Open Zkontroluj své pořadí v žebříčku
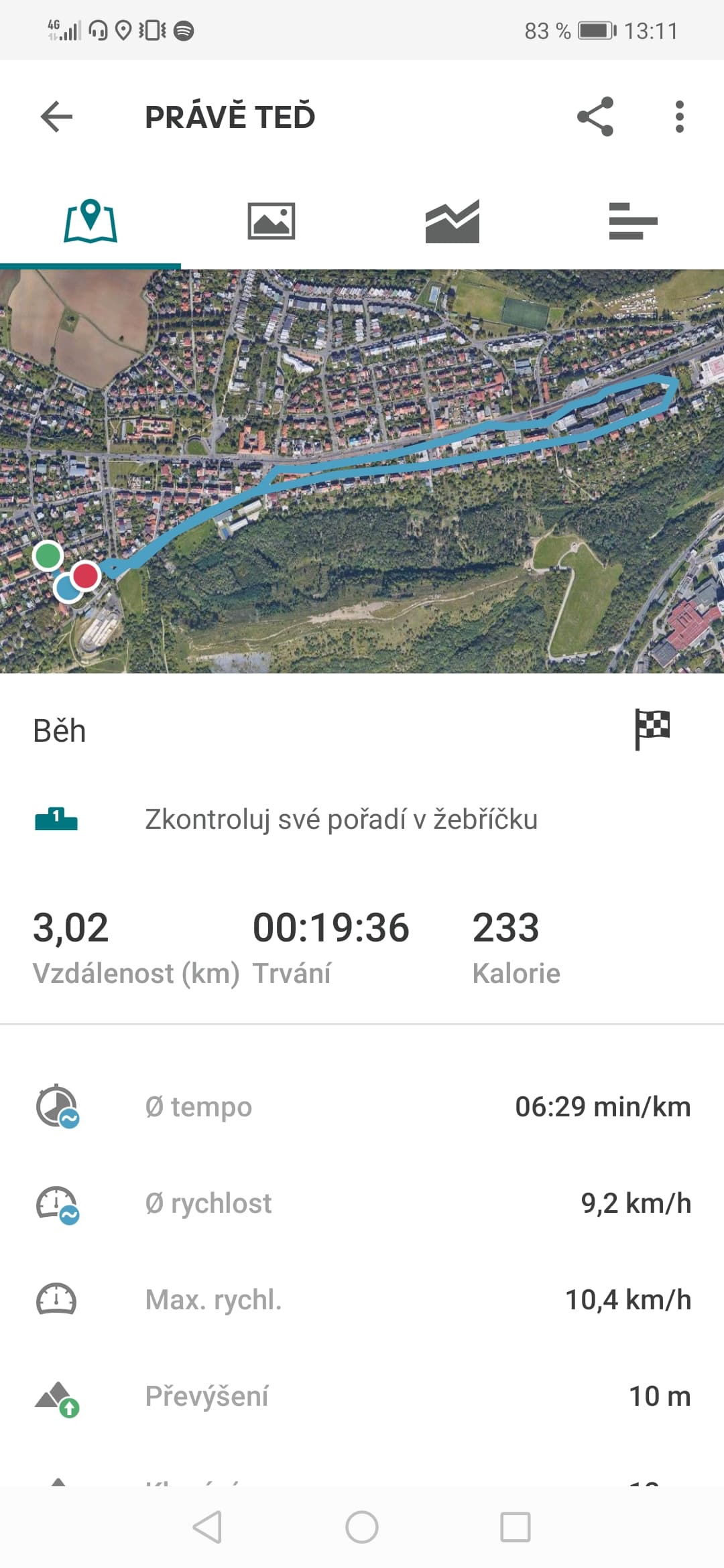Screen dimensions: 724x1568 click(x=362, y=819)
